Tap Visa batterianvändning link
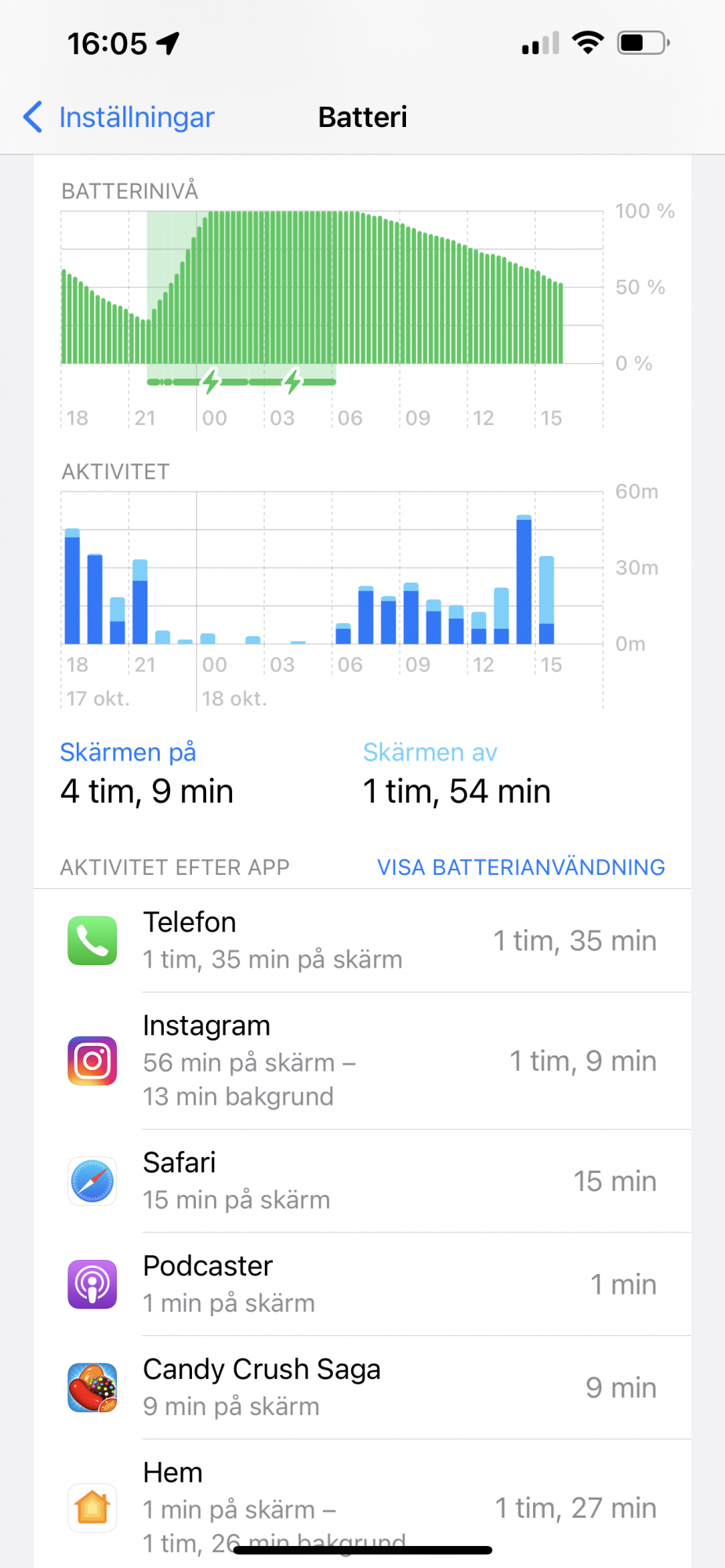Image resolution: width=725 pixels, height=1568 pixels. [521, 867]
